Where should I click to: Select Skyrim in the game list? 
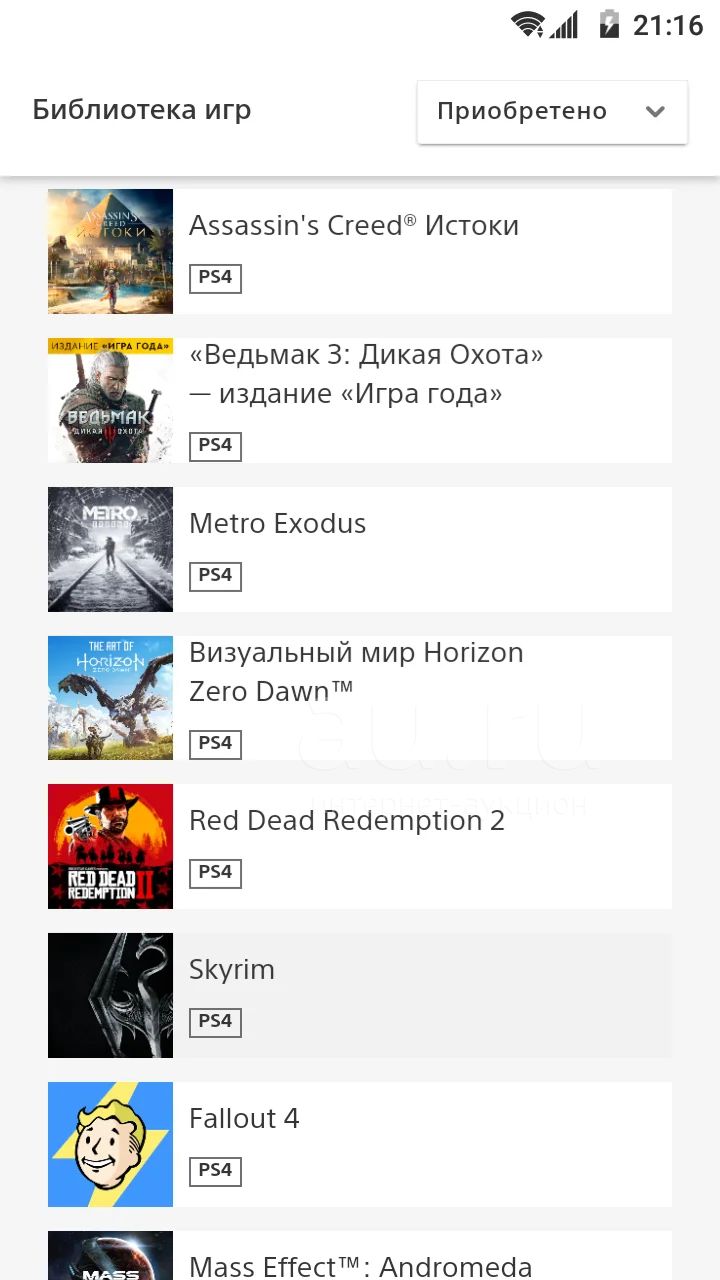tap(360, 995)
